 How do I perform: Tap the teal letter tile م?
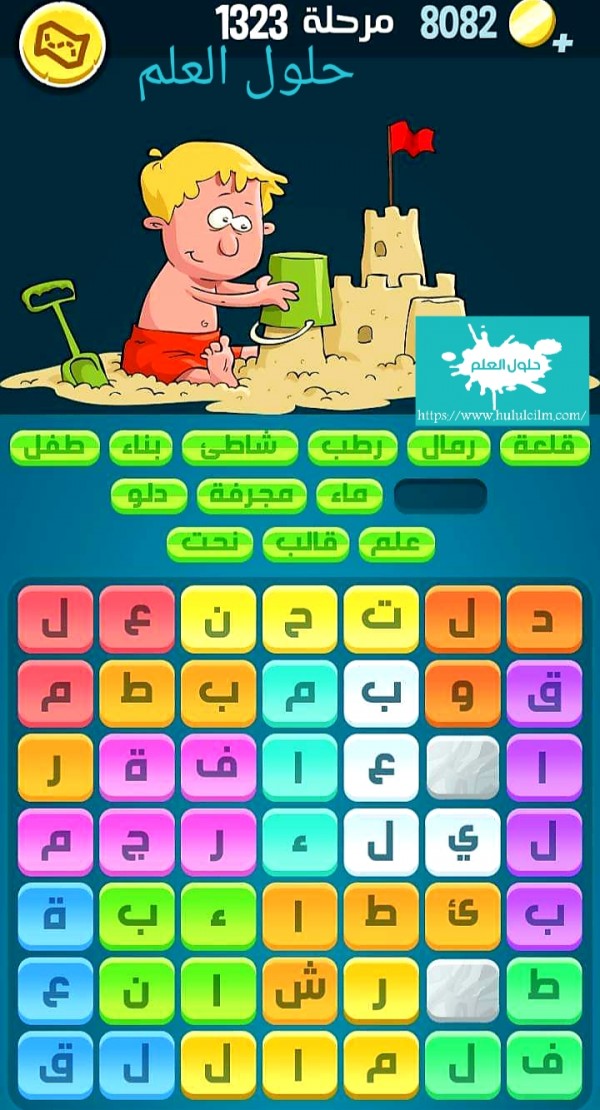(299, 693)
